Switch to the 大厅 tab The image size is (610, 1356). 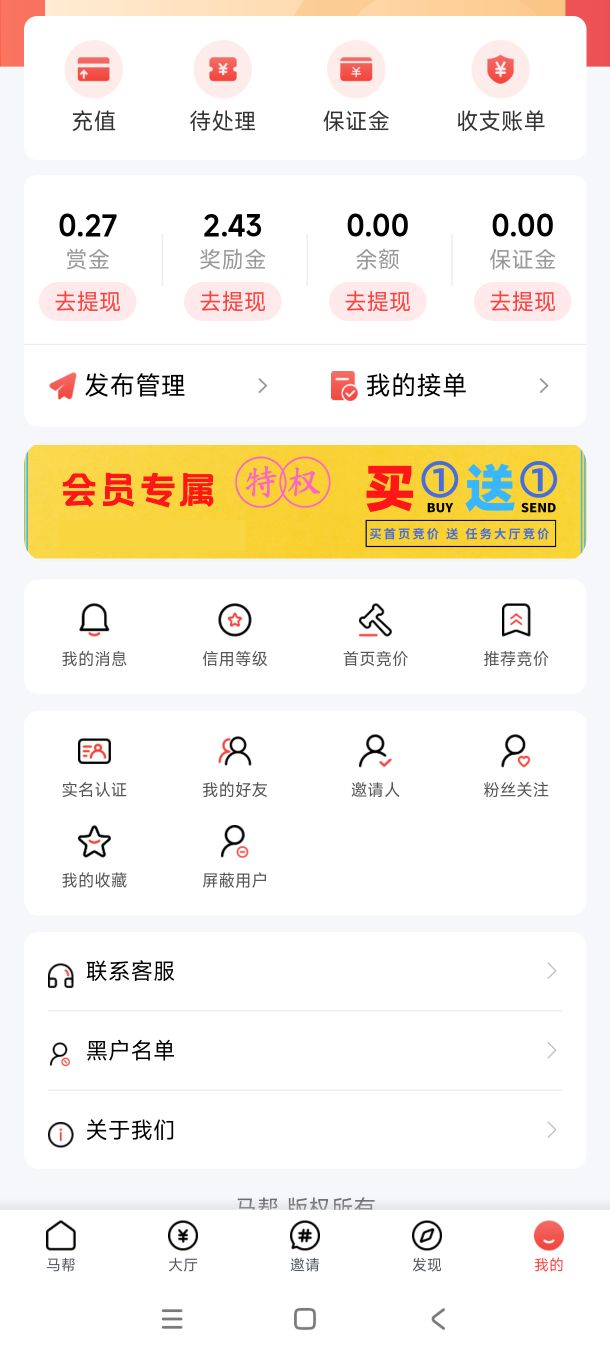[183, 1246]
